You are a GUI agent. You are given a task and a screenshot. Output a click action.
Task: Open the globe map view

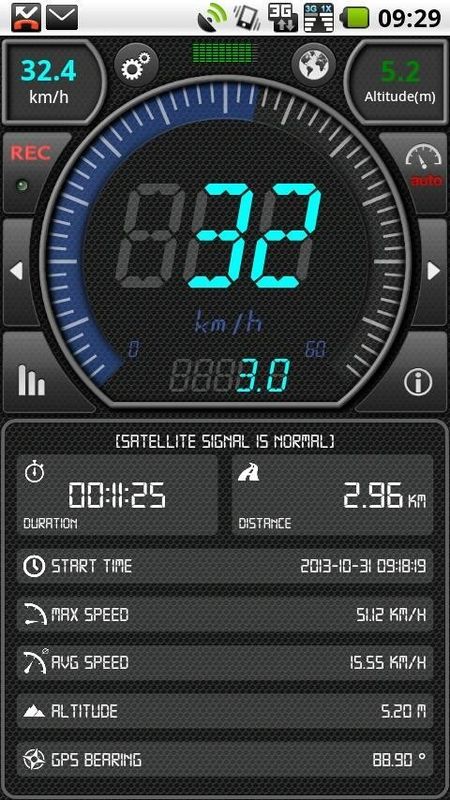tap(313, 66)
